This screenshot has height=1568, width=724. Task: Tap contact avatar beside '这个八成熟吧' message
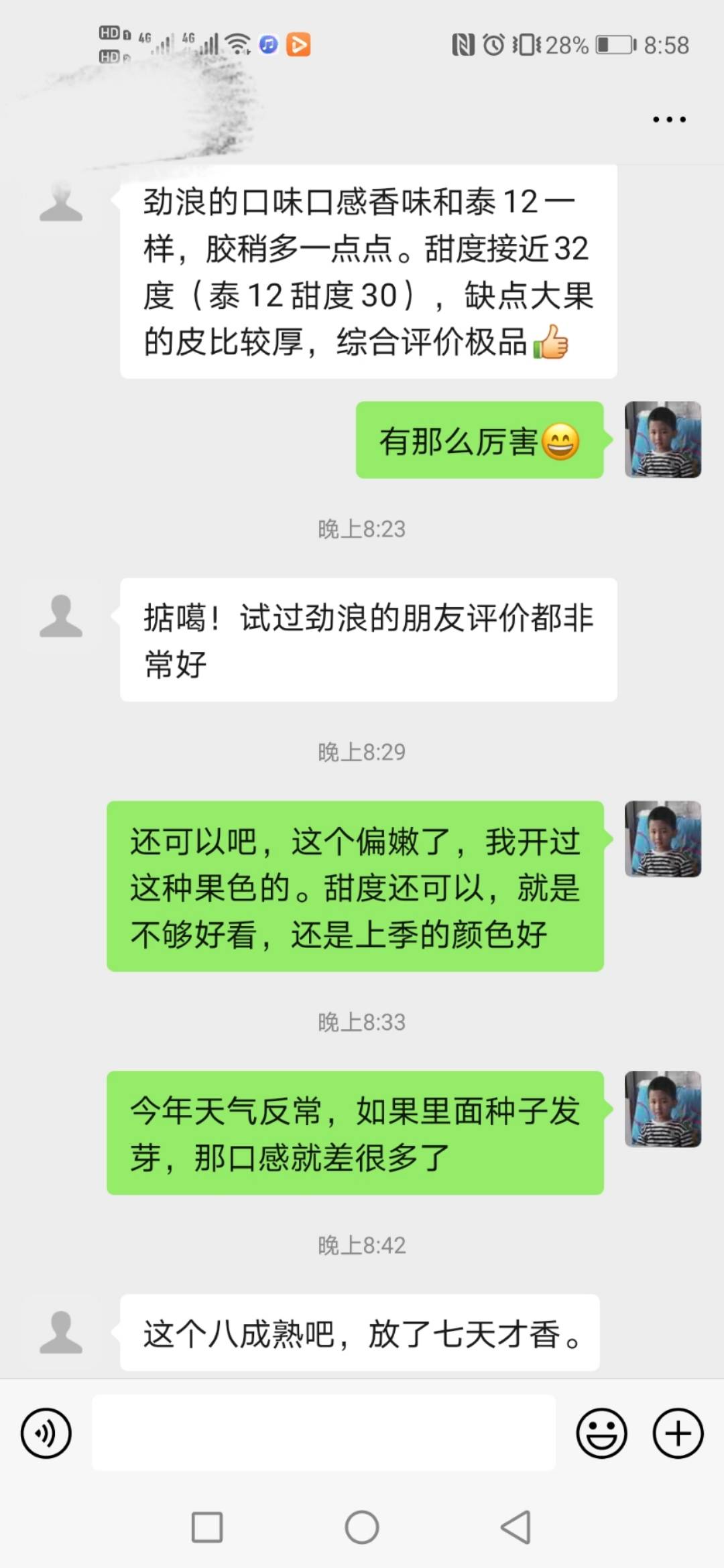[61, 1332]
